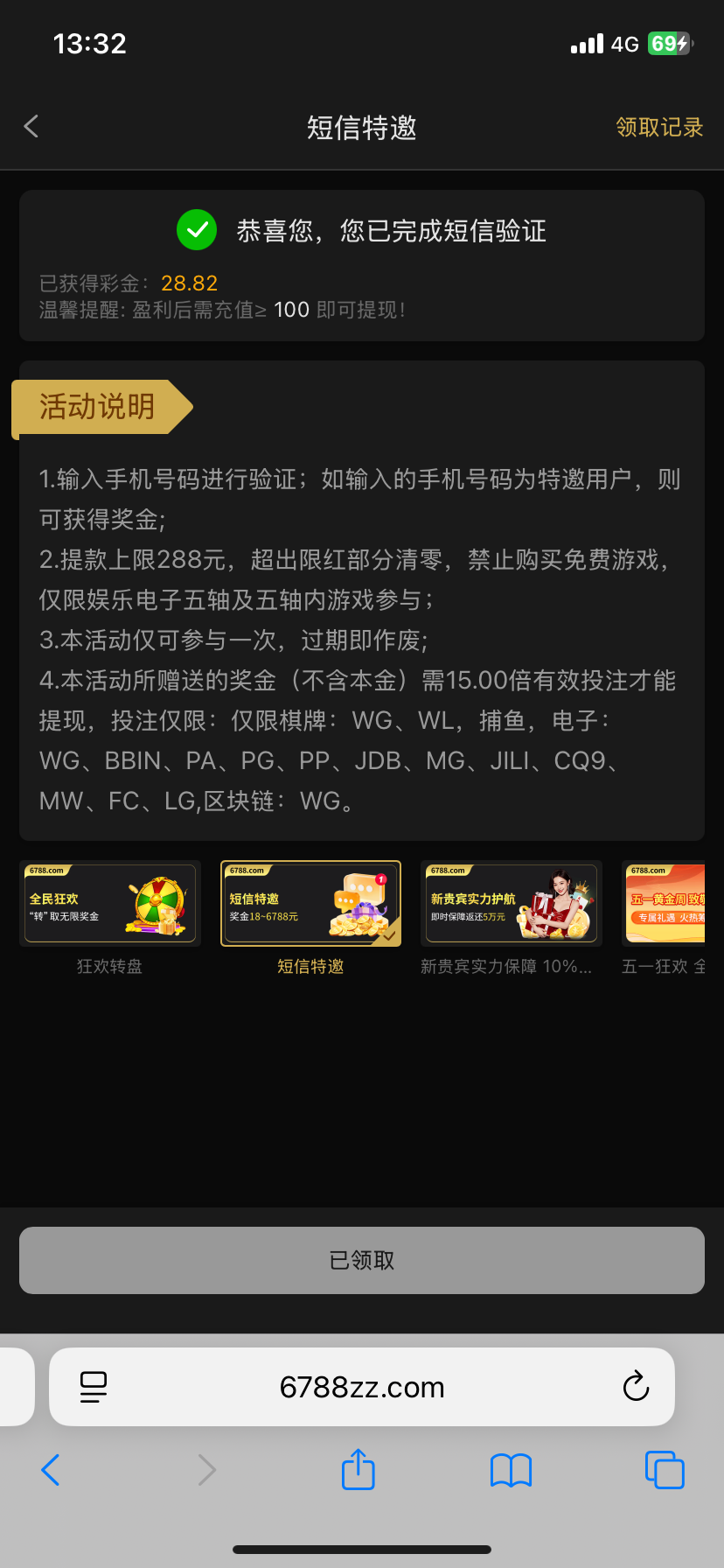Screen dimensions: 724x1568
Task: Open the 领取记录 link
Action: (658, 126)
